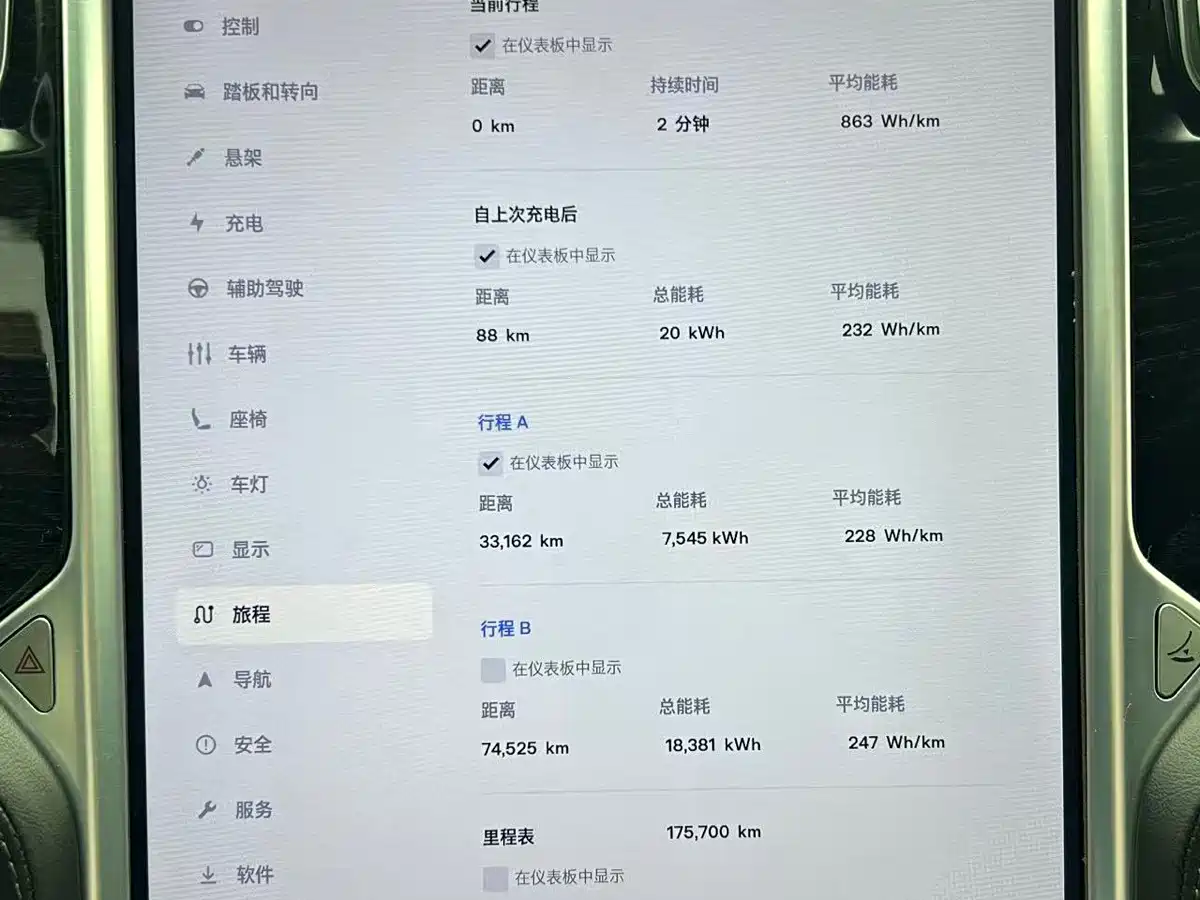Select the 旅程 sidebar item
This screenshot has width=1200, height=900.
point(251,615)
